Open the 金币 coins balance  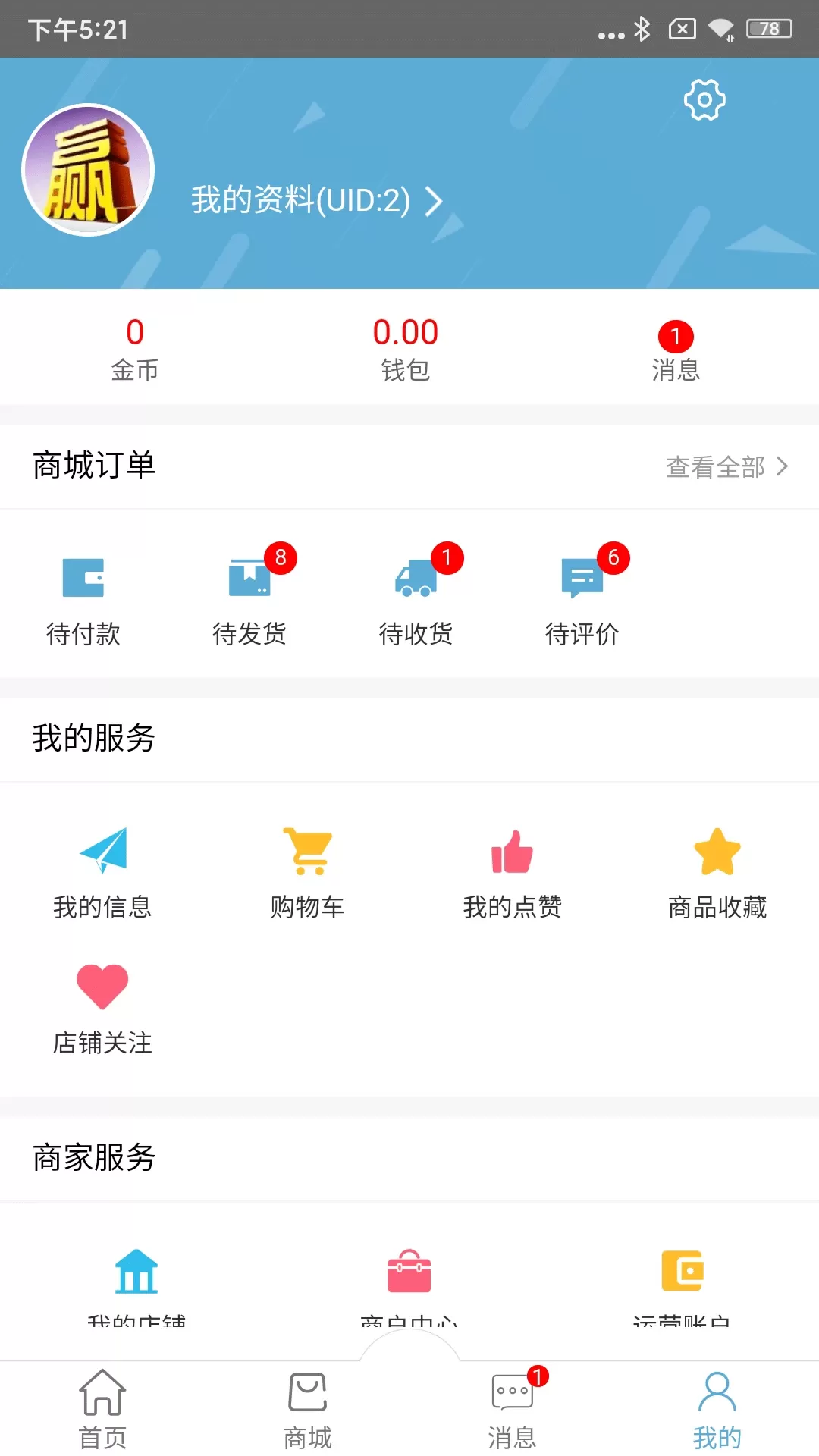pos(135,350)
